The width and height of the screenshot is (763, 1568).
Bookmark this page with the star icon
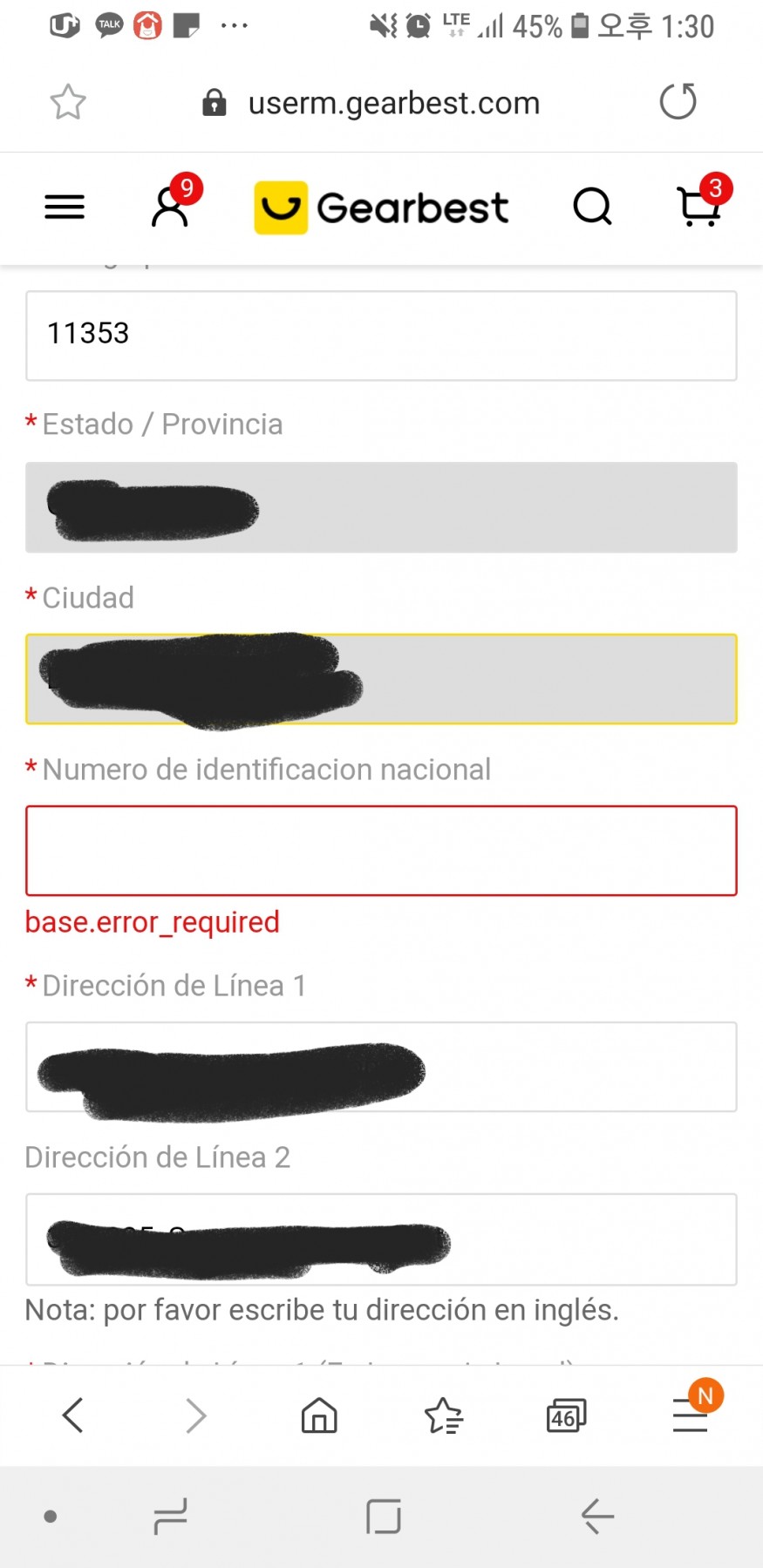[68, 102]
